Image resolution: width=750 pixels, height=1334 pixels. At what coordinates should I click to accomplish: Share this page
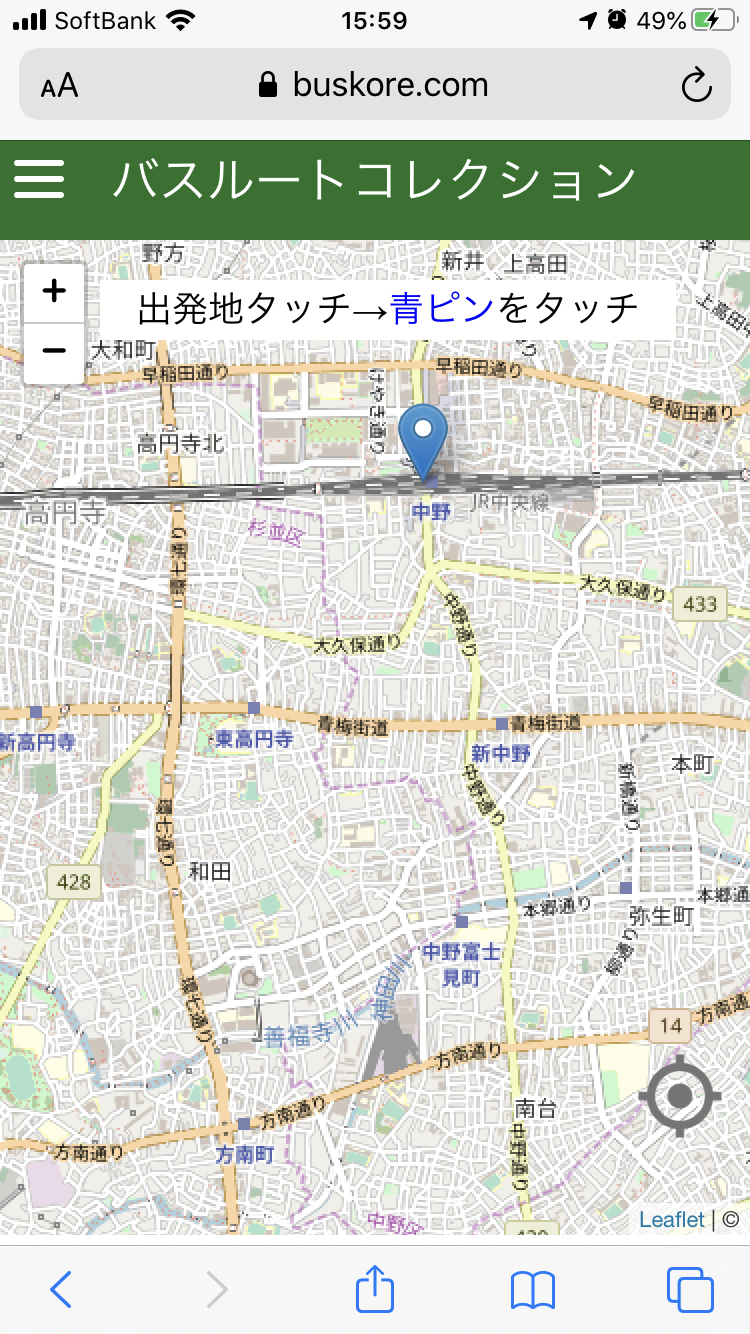(x=375, y=1289)
